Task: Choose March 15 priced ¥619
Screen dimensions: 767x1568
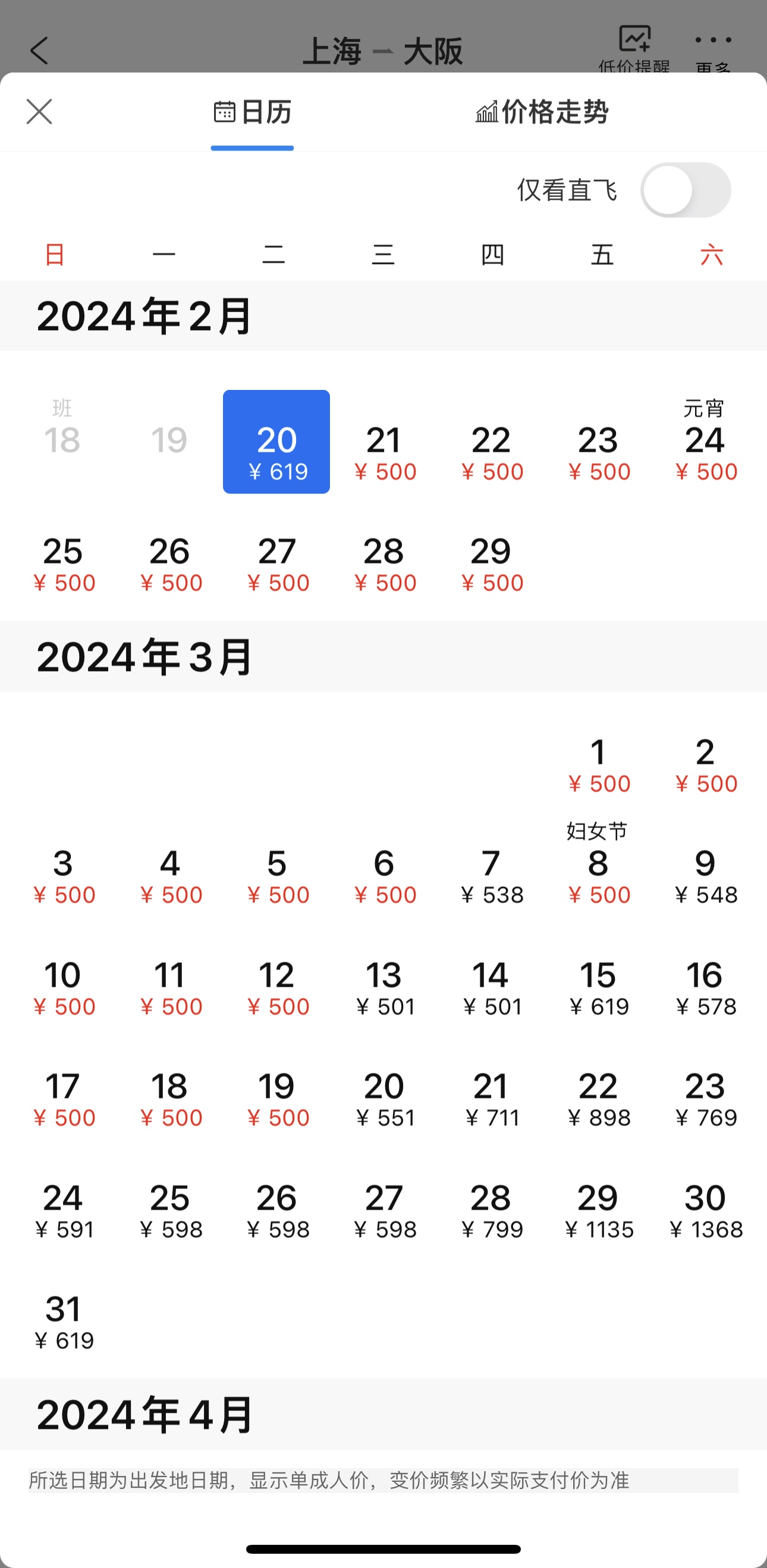Action: (x=598, y=988)
